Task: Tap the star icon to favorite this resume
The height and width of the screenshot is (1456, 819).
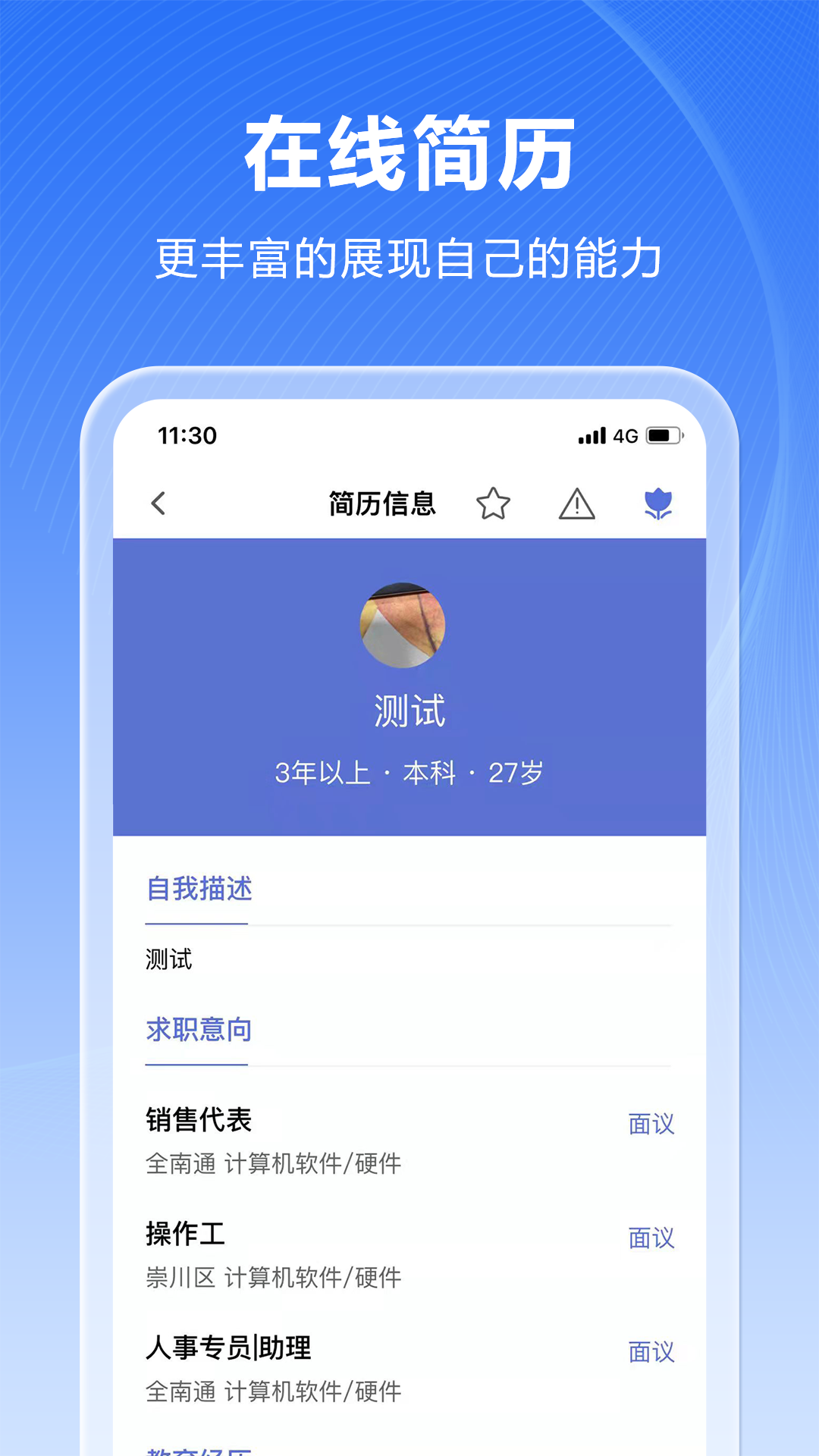Action: pos(494,503)
